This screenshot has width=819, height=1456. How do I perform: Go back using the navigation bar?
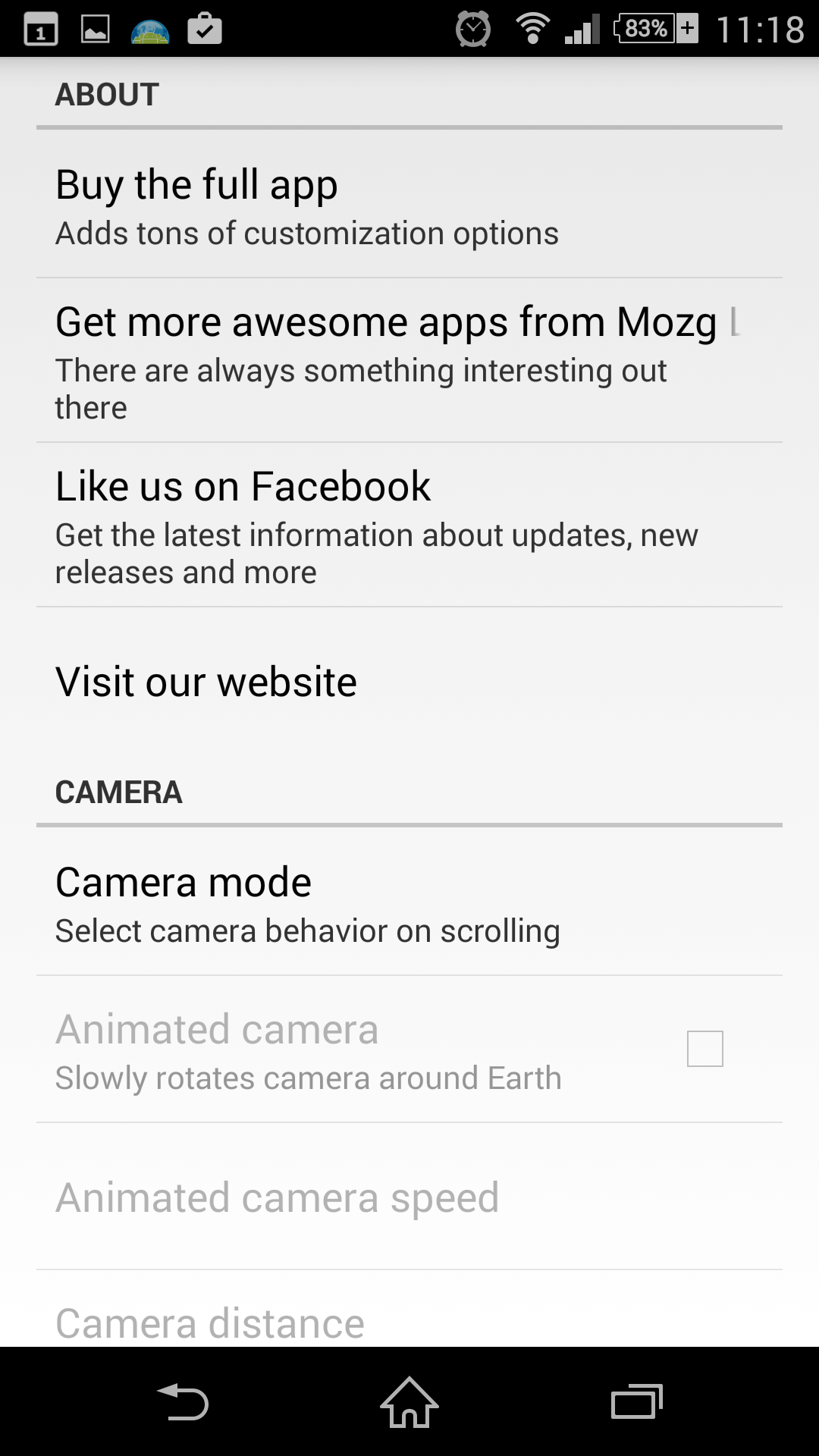pos(182,1401)
